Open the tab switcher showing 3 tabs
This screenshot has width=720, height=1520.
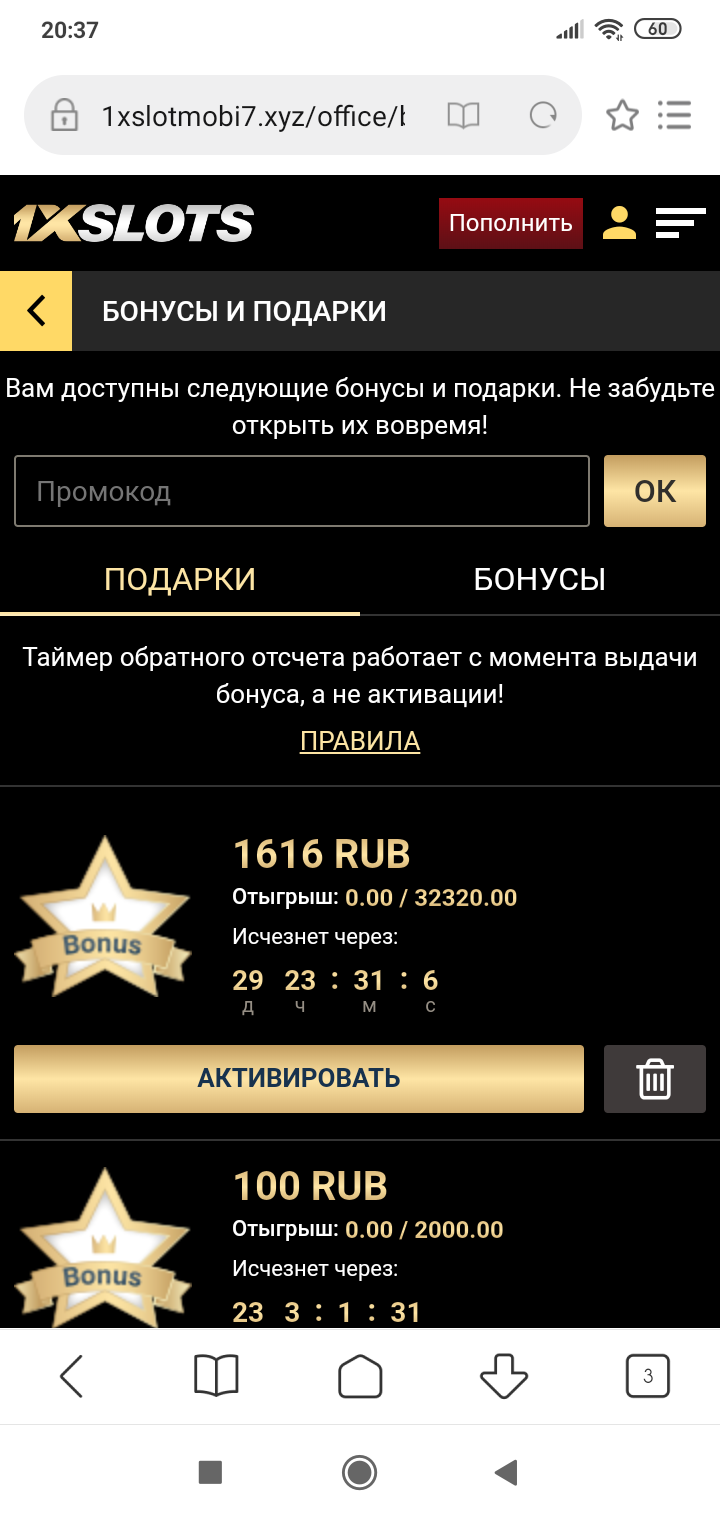[x=647, y=1375]
